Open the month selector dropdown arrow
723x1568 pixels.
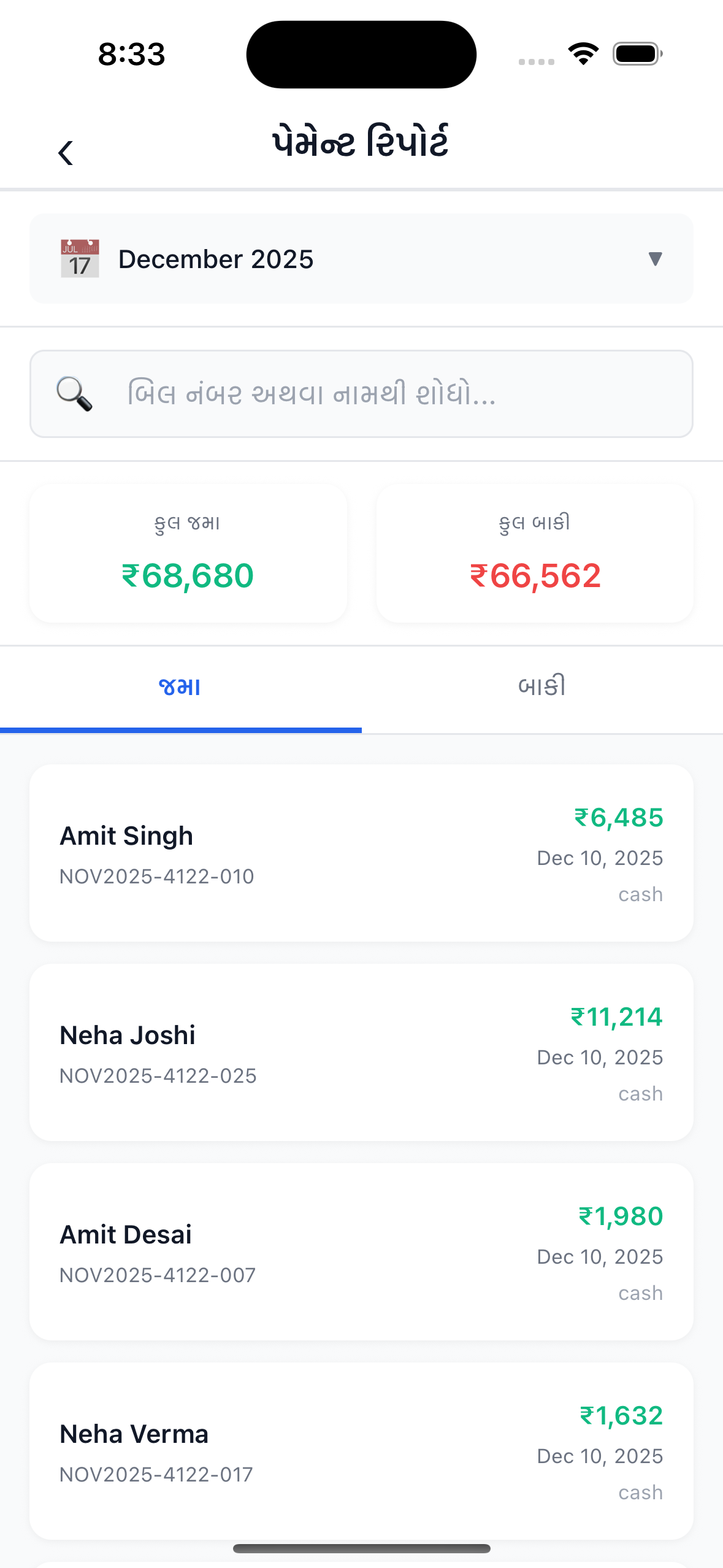tap(656, 259)
